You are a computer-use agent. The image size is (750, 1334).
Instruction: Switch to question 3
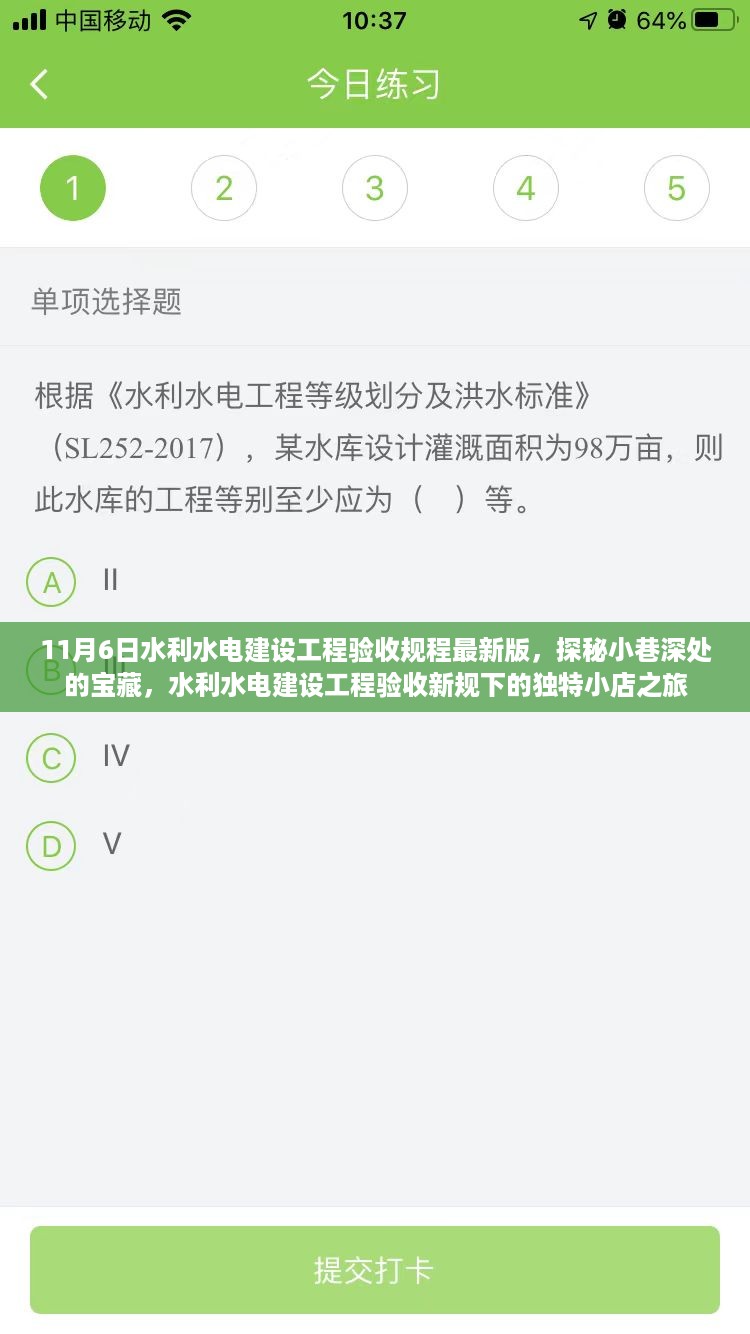375,188
